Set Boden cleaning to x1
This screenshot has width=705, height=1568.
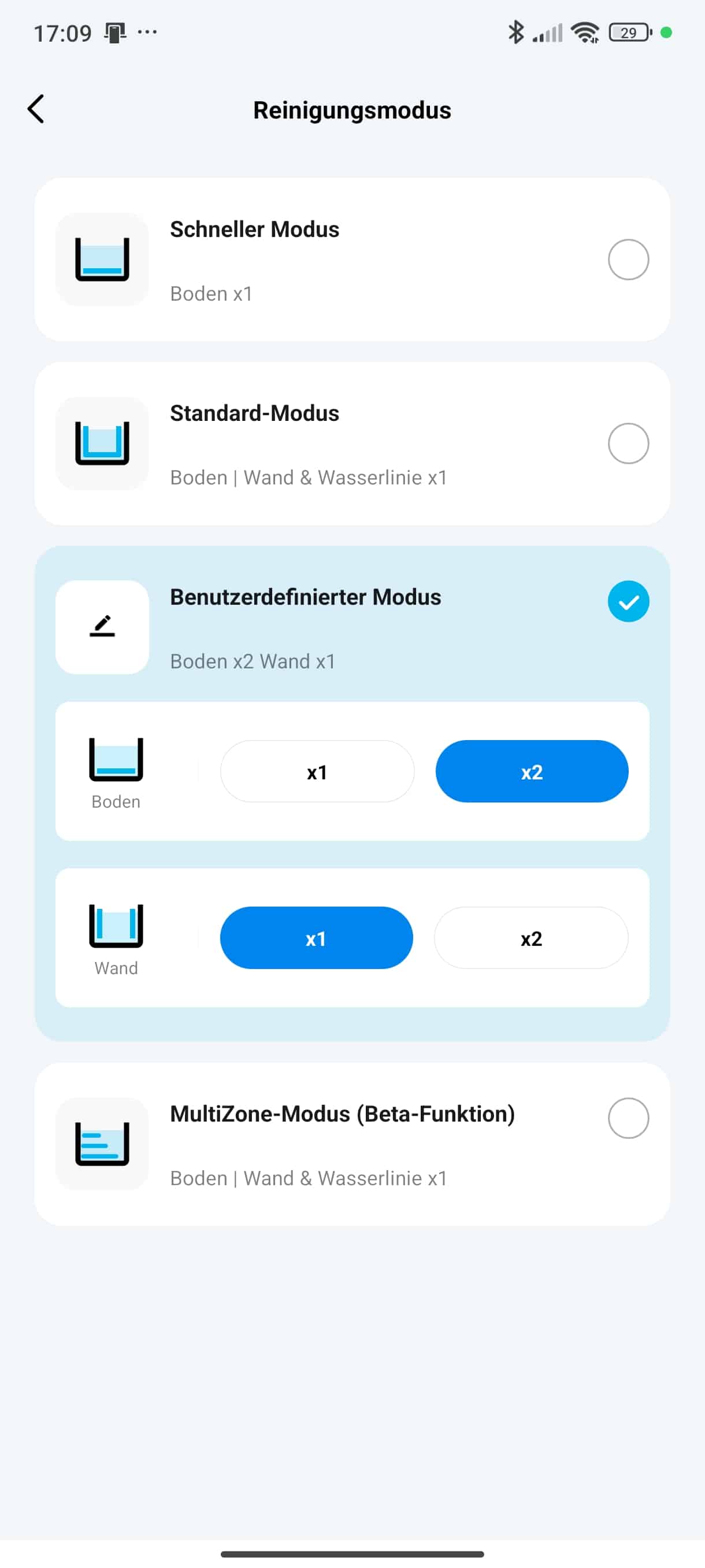317,771
